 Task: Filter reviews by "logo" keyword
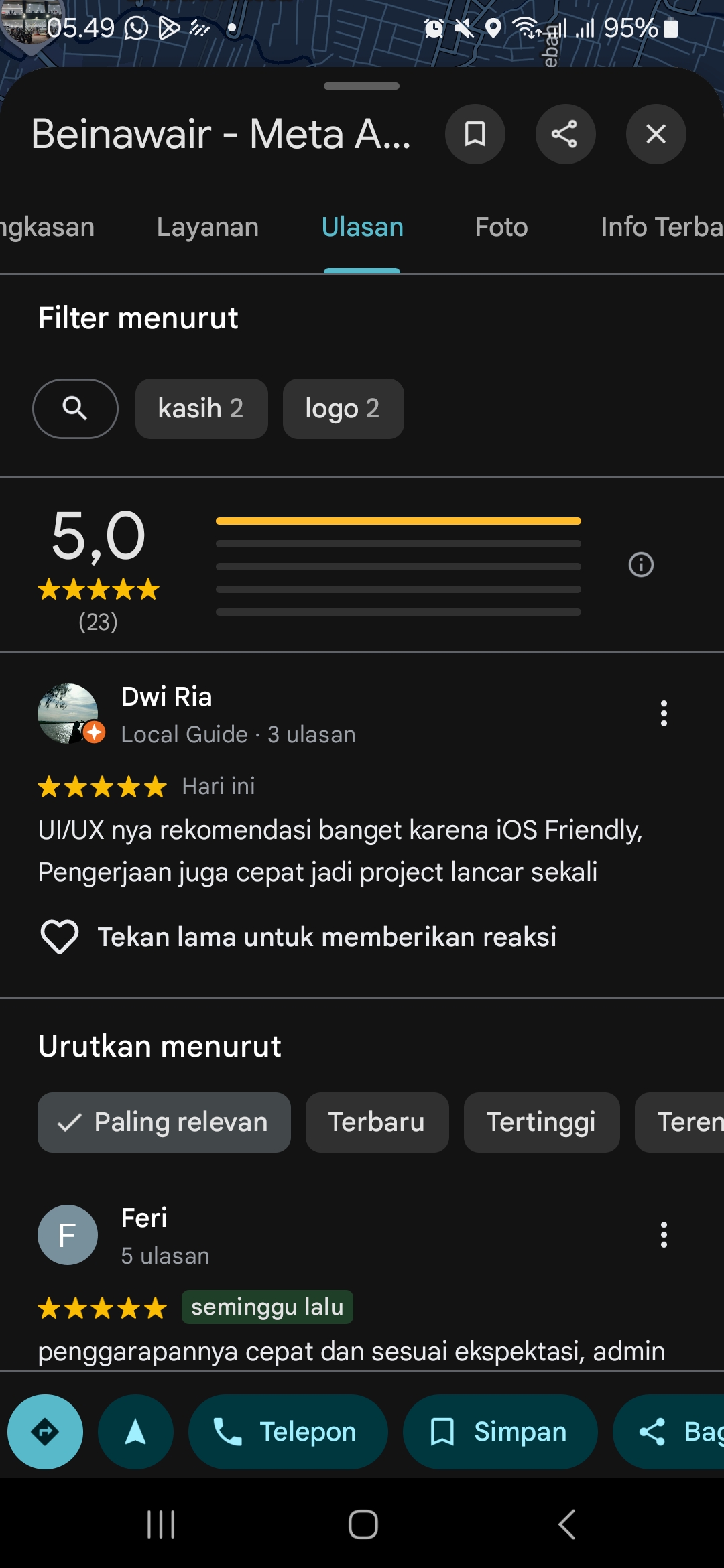[343, 409]
